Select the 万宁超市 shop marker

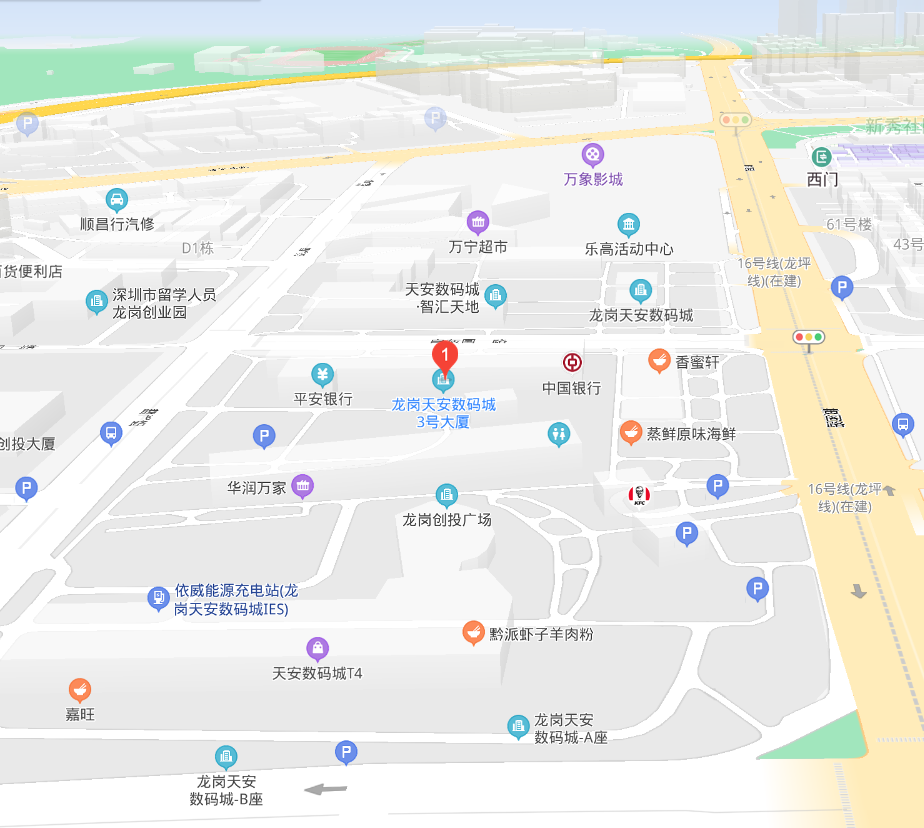click(478, 222)
